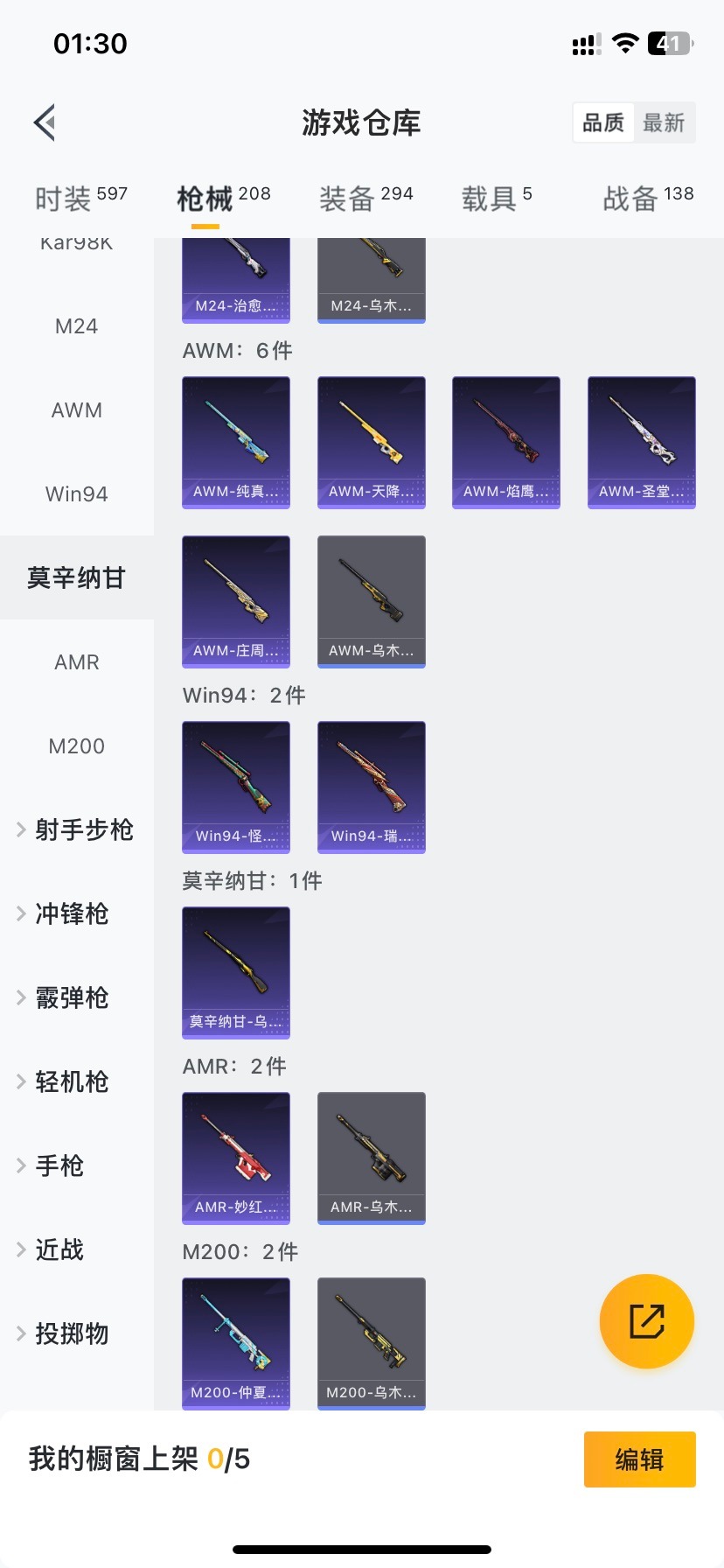Go back using the top arrow

click(45, 122)
